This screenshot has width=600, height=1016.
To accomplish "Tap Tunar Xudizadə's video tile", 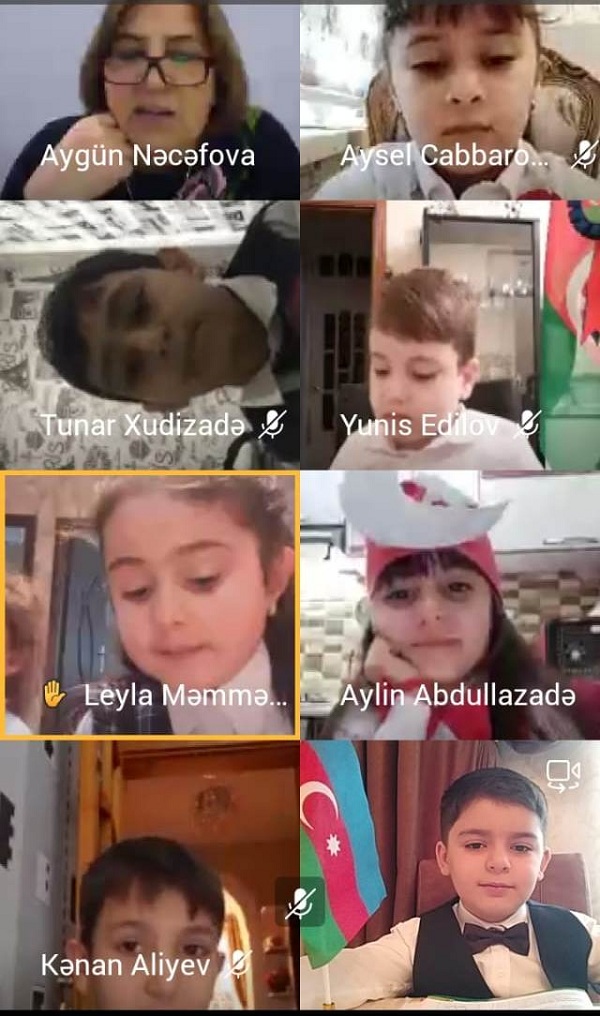I will (150, 335).
